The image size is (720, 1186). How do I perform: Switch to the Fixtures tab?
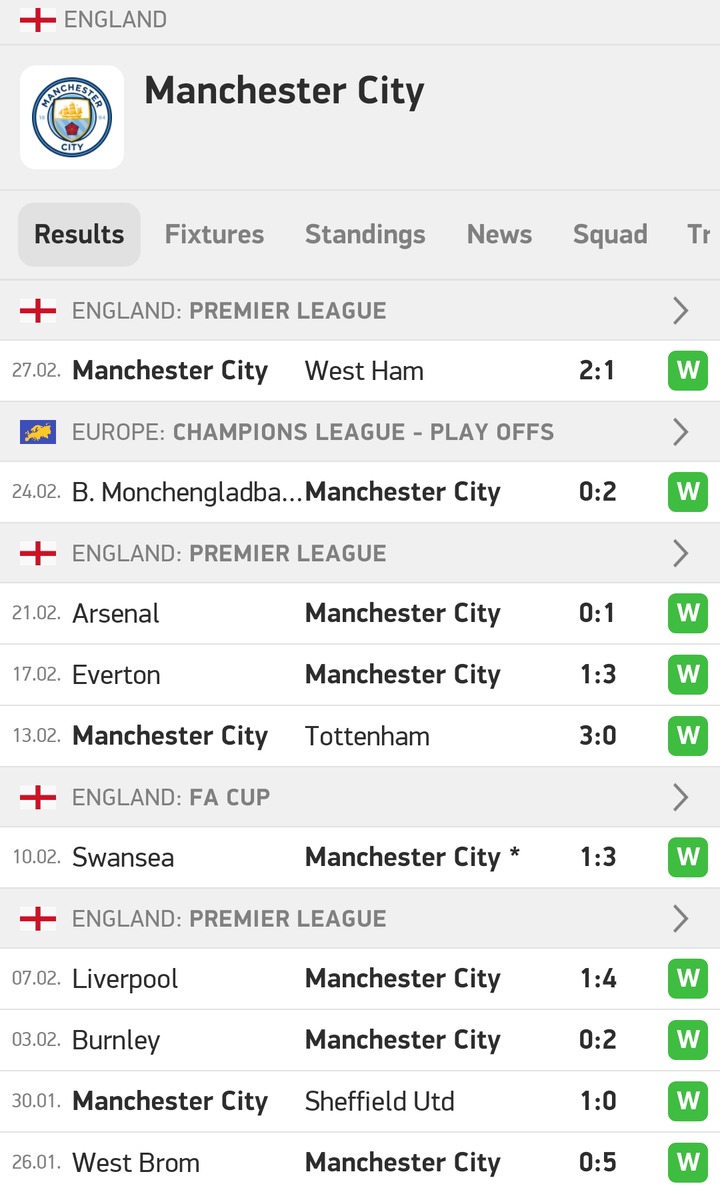[215, 234]
